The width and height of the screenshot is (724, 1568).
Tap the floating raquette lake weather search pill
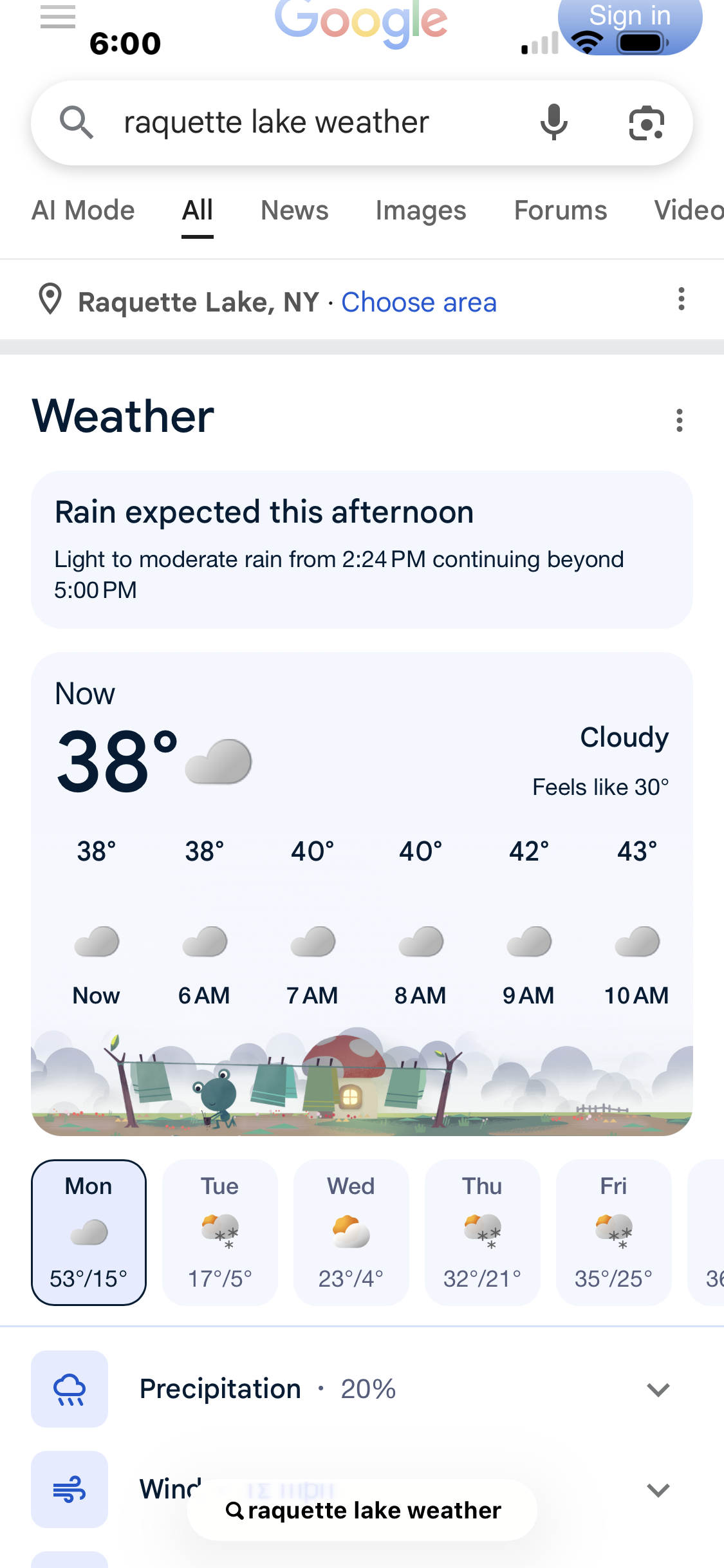coord(362,1510)
